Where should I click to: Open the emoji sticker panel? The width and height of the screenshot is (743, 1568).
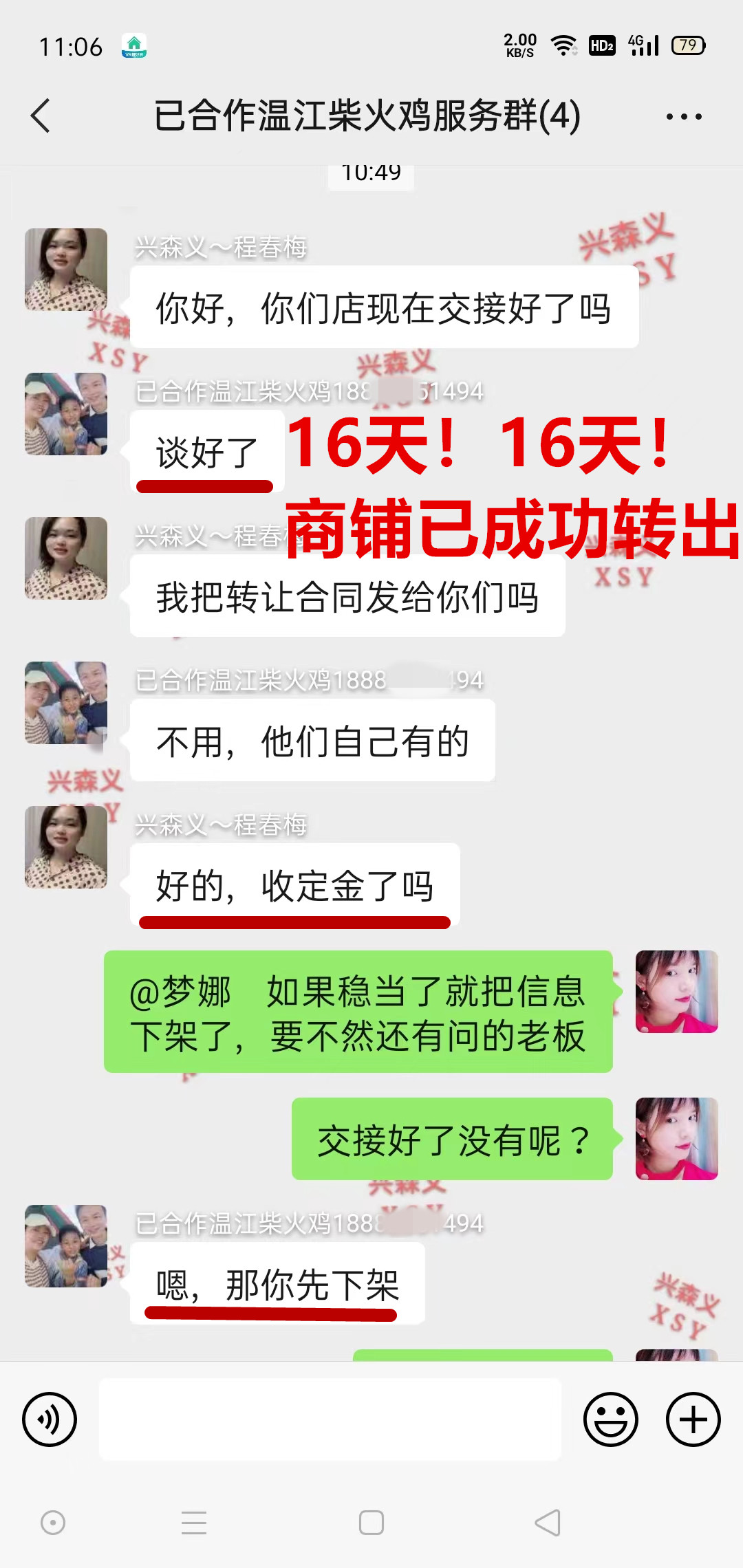[x=611, y=1419]
